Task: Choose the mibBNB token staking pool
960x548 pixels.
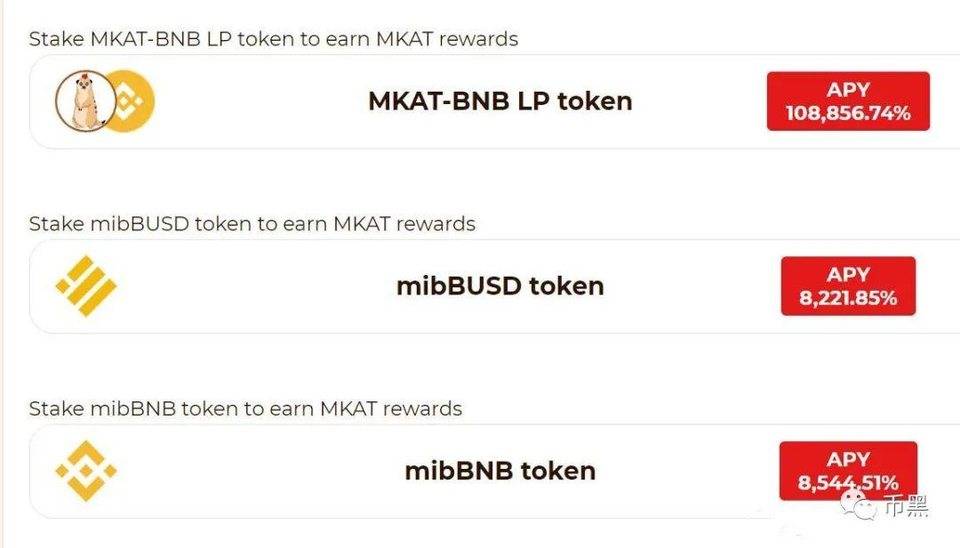Action: (x=500, y=471)
